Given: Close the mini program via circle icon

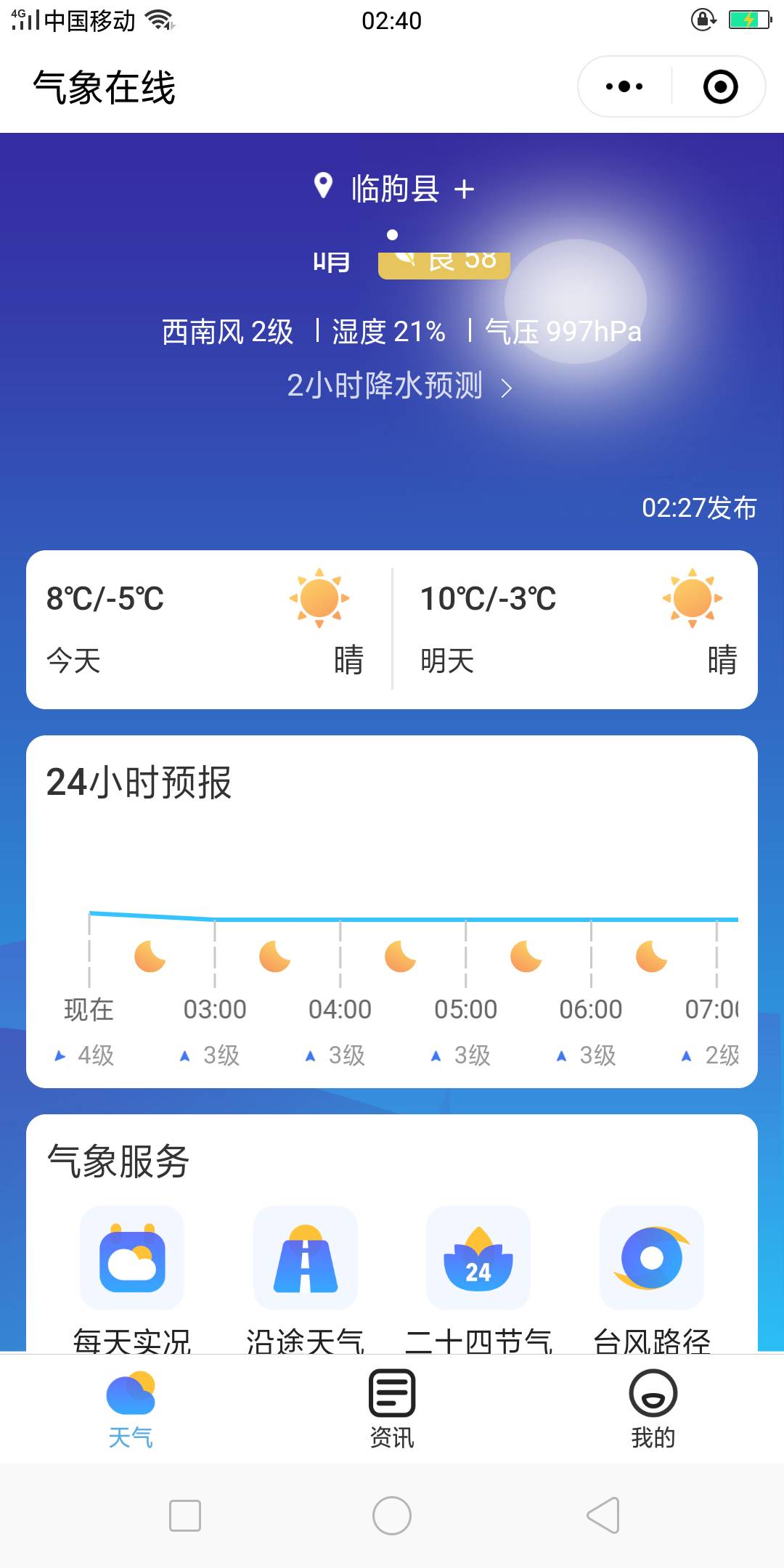Looking at the screenshot, I should tap(720, 87).
